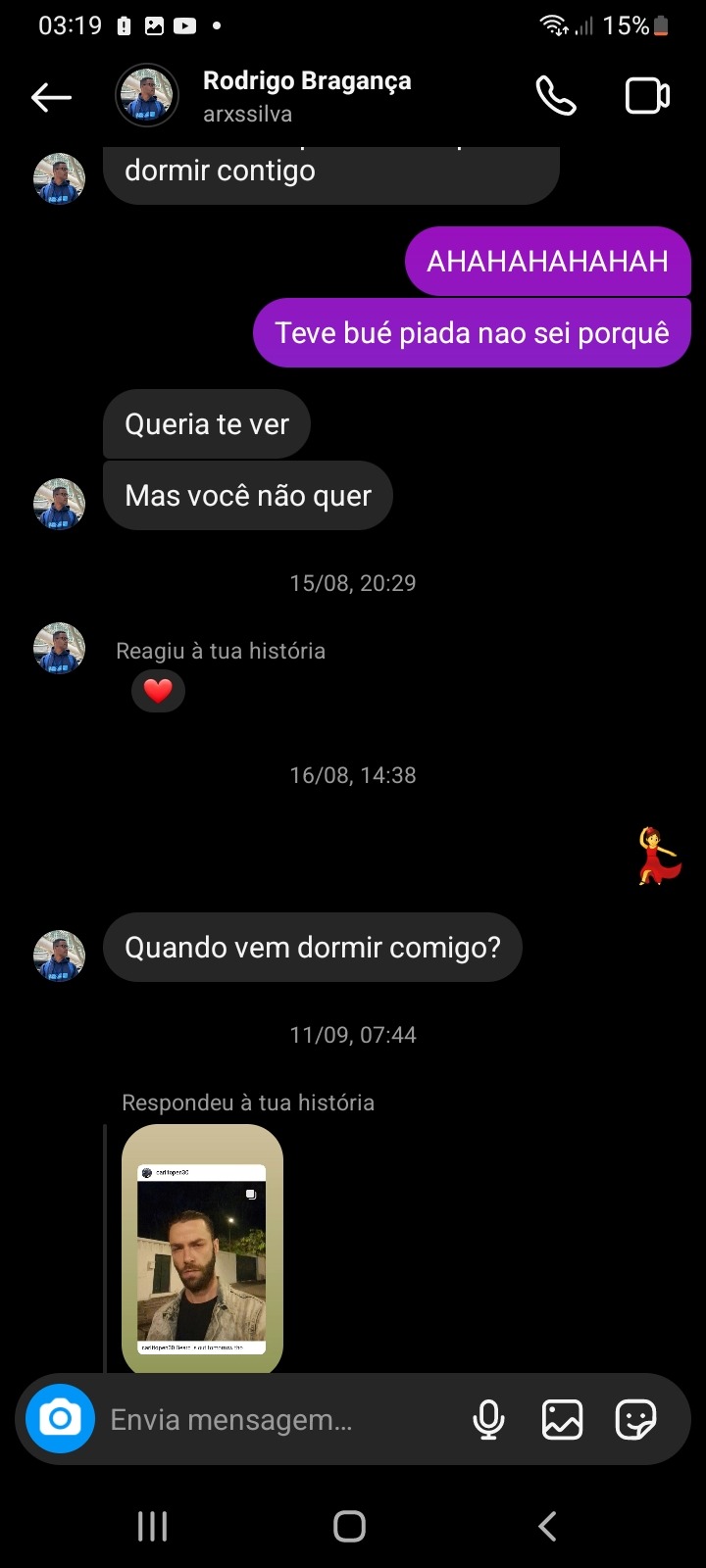
Task: Open the sticker picker
Action: coord(635,1420)
